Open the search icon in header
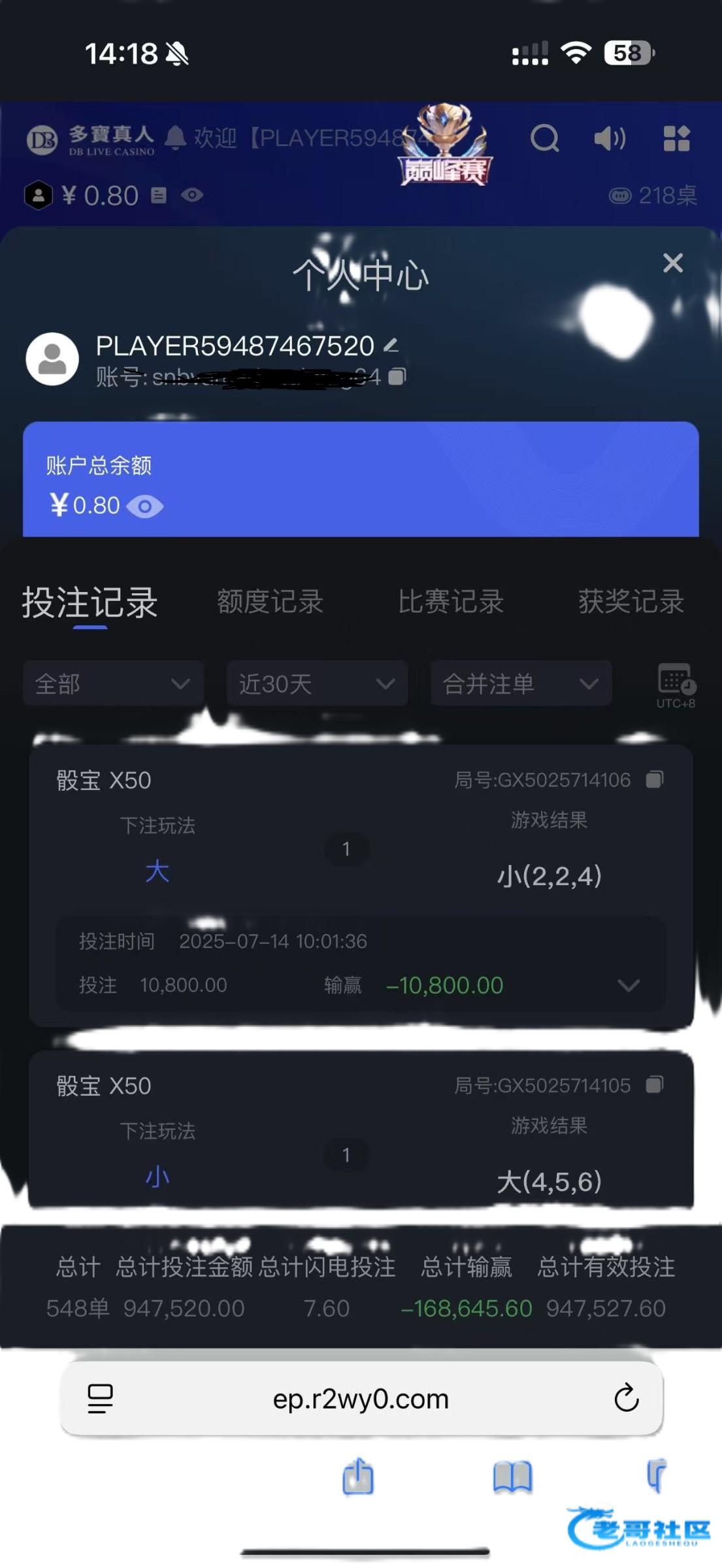The width and height of the screenshot is (722, 1568). tap(544, 139)
